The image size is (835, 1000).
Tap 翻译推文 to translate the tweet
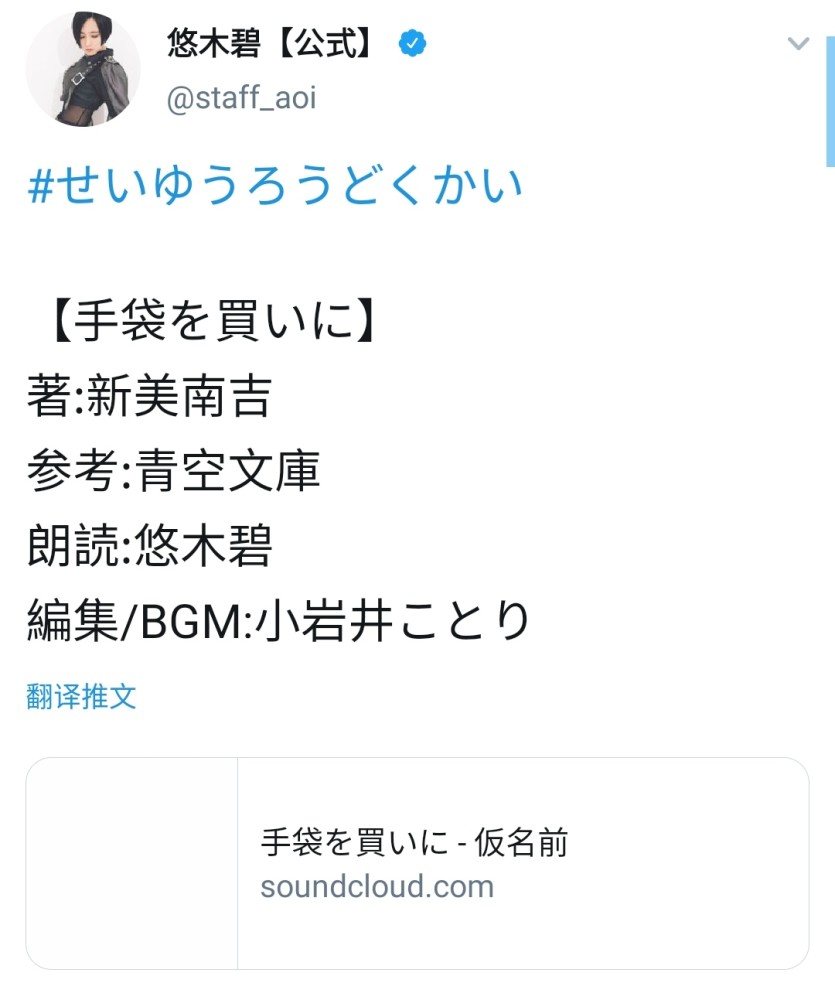pos(81,696)
